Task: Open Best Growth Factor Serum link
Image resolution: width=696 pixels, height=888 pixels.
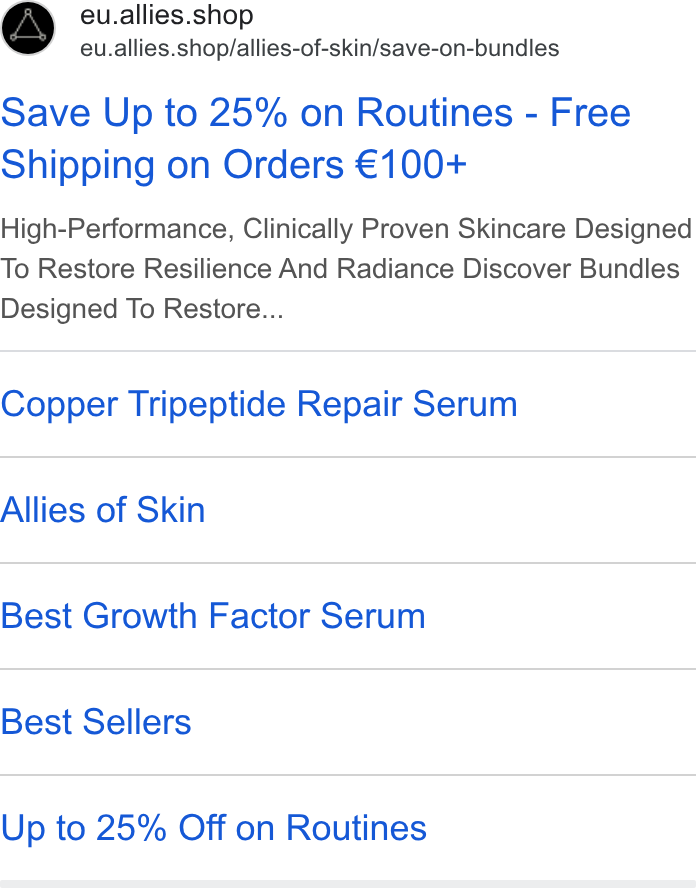Action: coord(213,616)
